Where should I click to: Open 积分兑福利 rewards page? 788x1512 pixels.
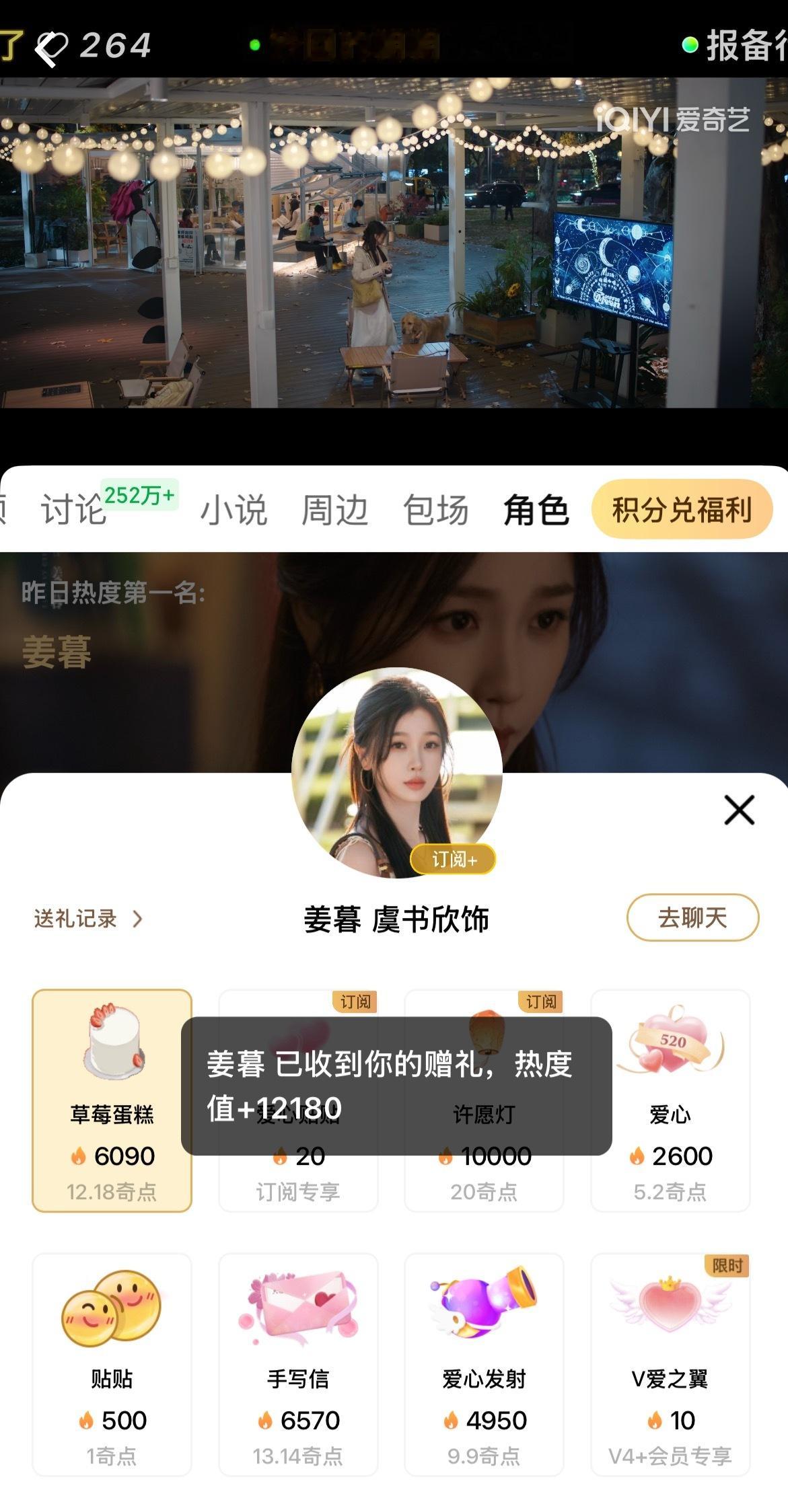point(682,509)
